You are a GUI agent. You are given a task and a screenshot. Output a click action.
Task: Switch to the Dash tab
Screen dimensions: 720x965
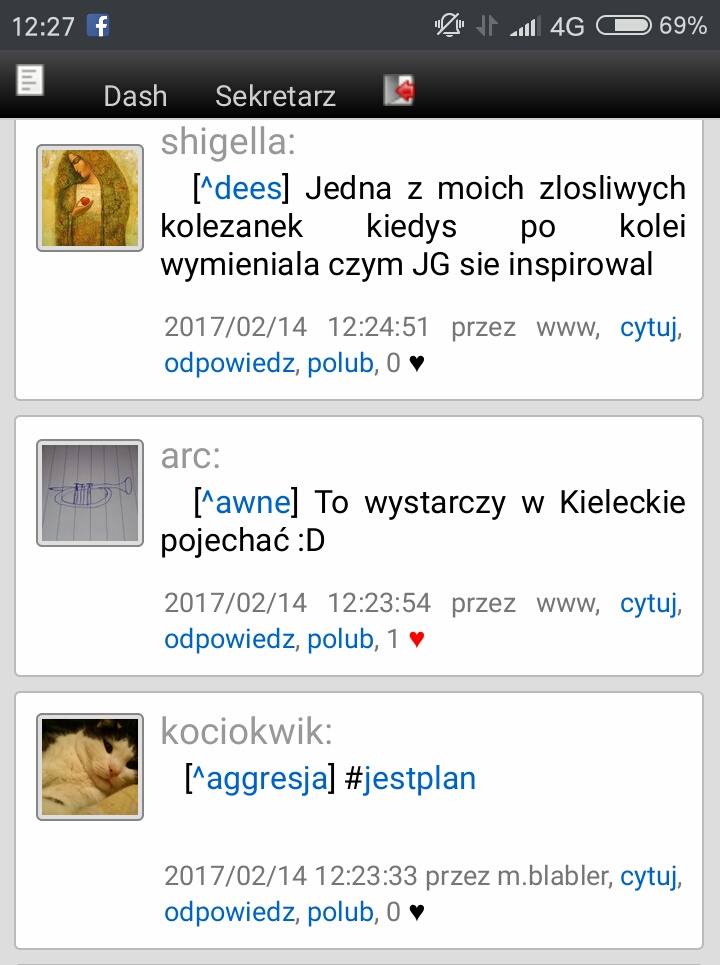coord(135,96)
